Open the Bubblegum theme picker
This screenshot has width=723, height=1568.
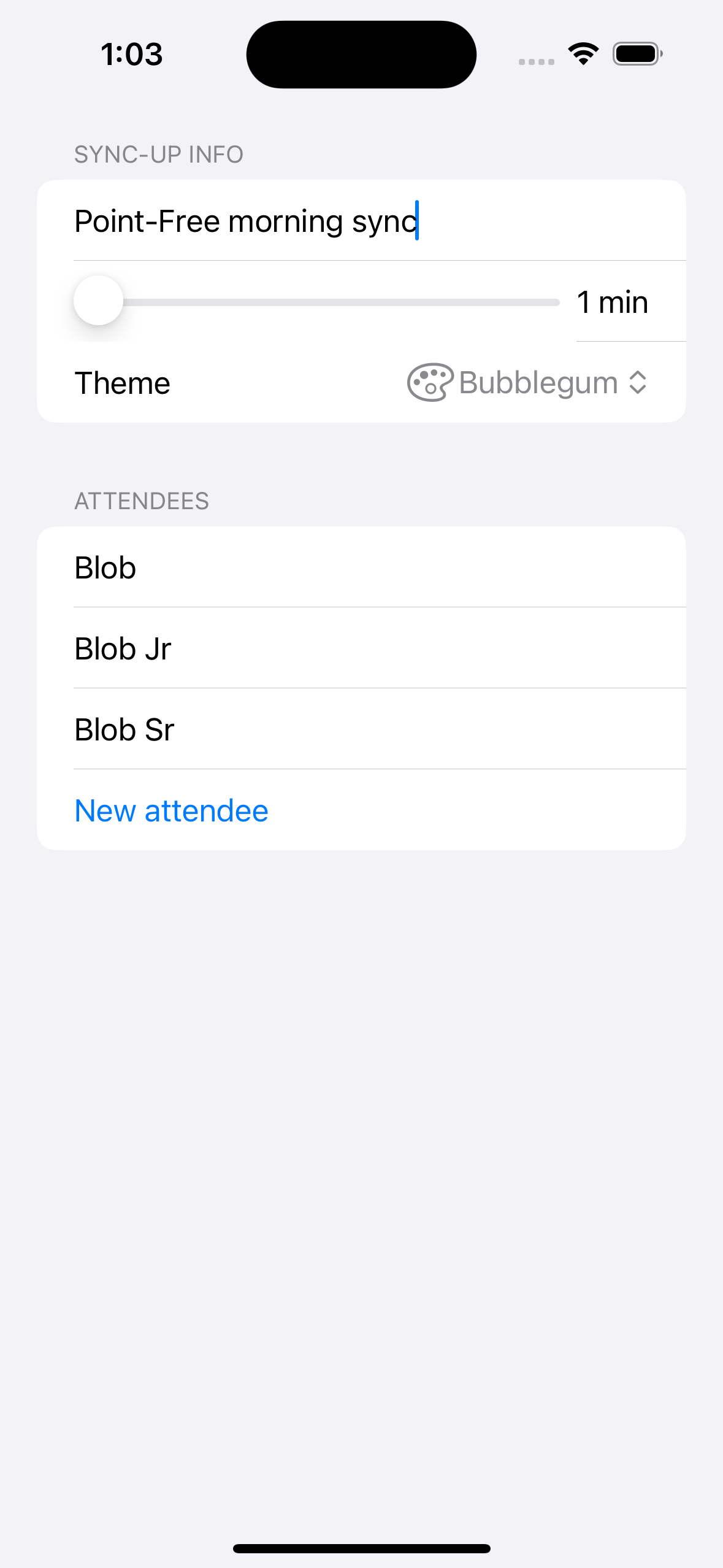tap(527, 383)
